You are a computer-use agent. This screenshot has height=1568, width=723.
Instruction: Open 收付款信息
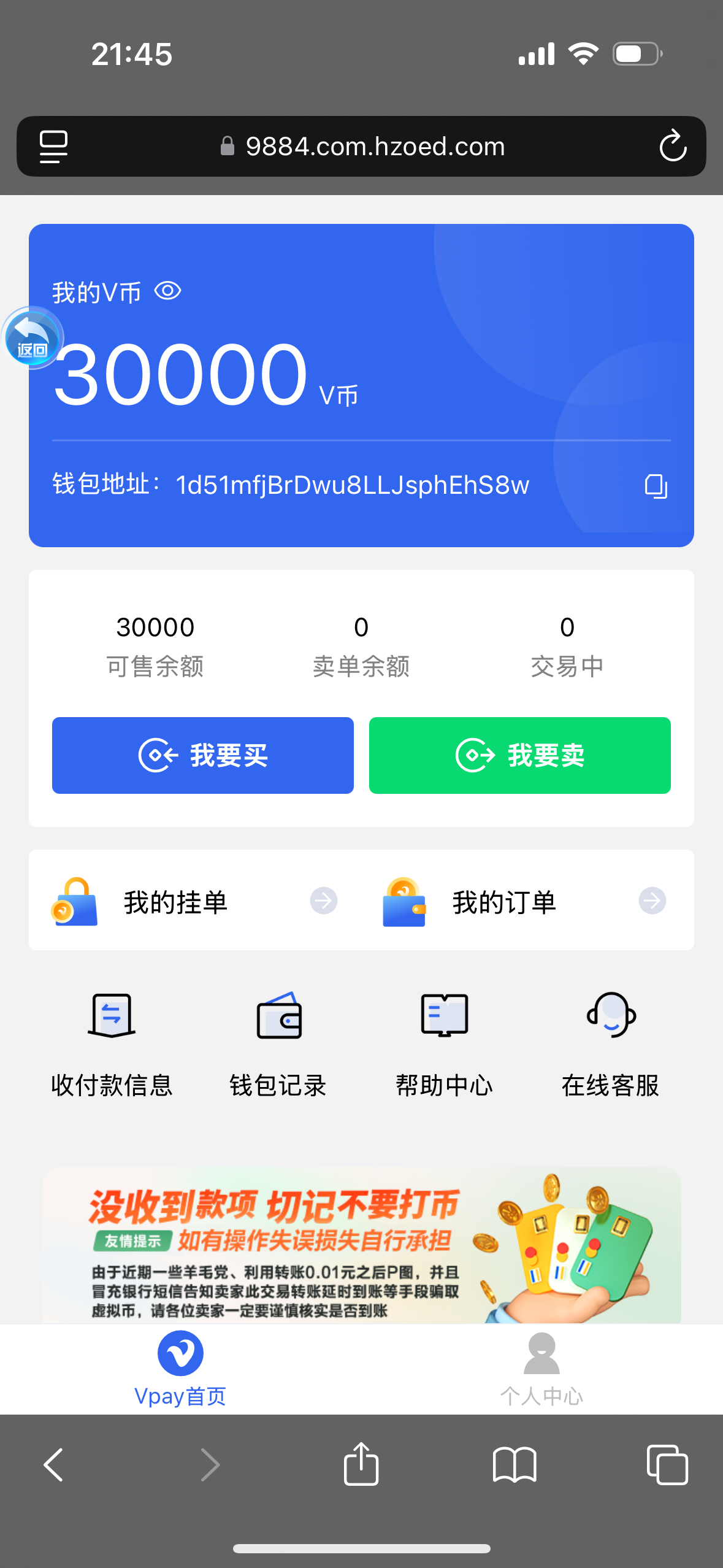(112, 1044)
